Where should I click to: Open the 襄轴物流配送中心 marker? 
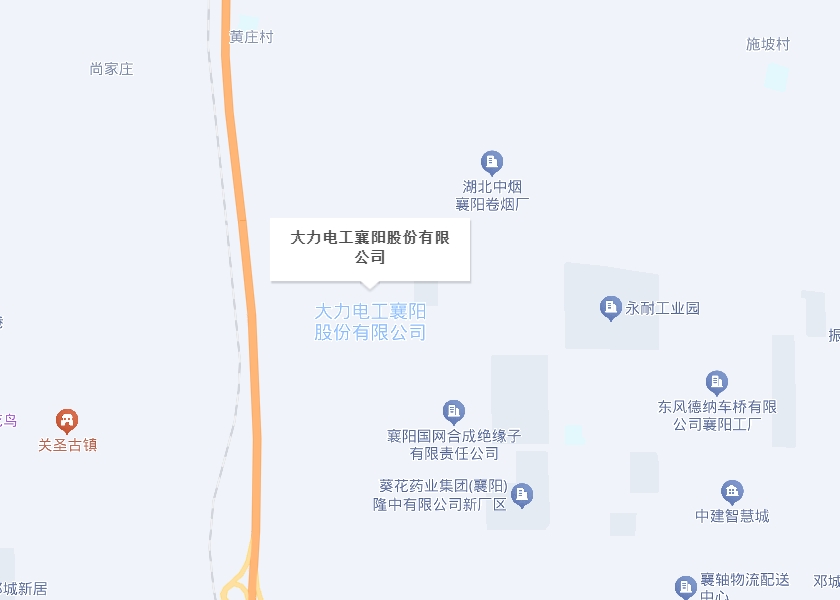[685, 587]
